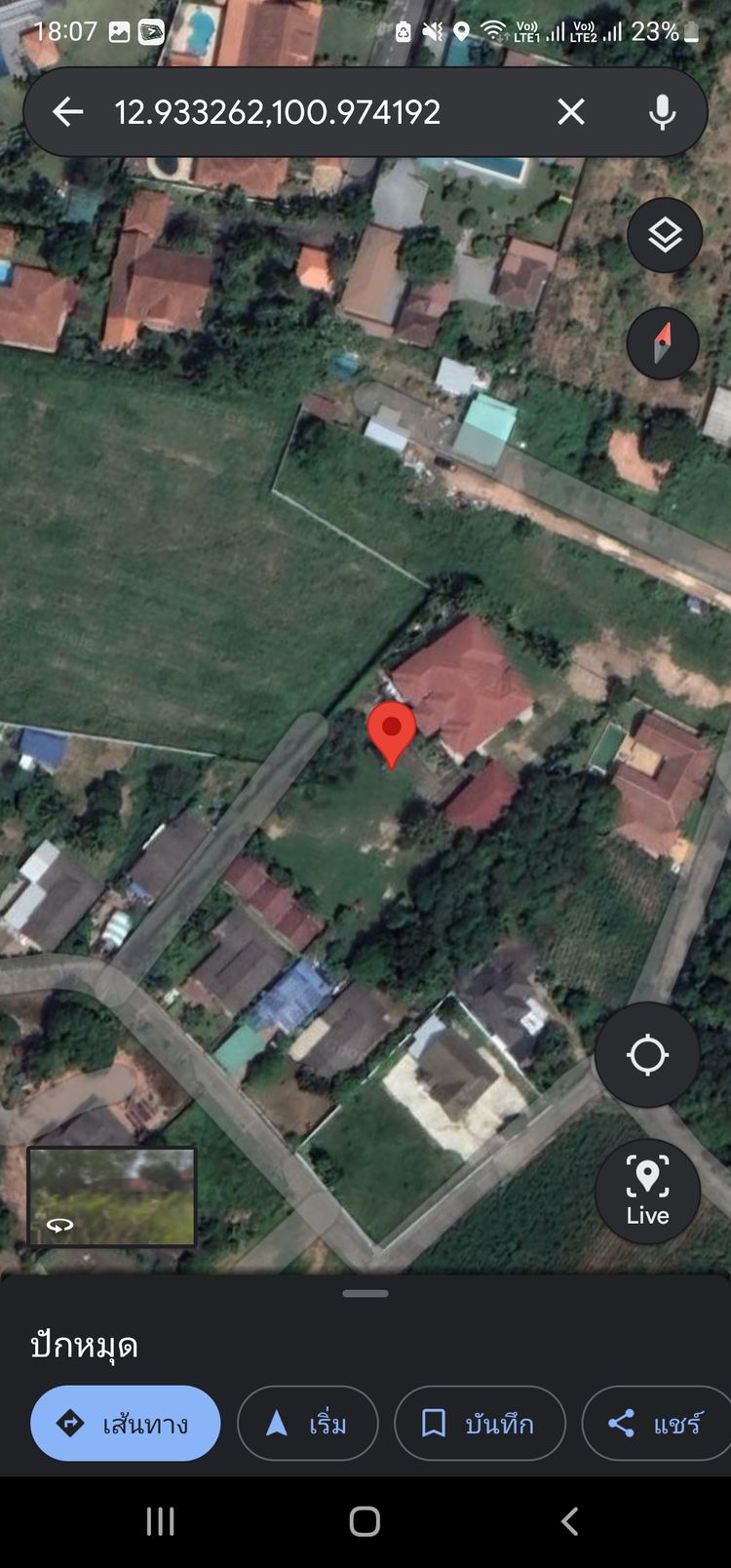The width and height of the screenshot is (731, 1568).
Task: Launch Live View navigation
Action: pyautogui.click(x=647, y=1191)
